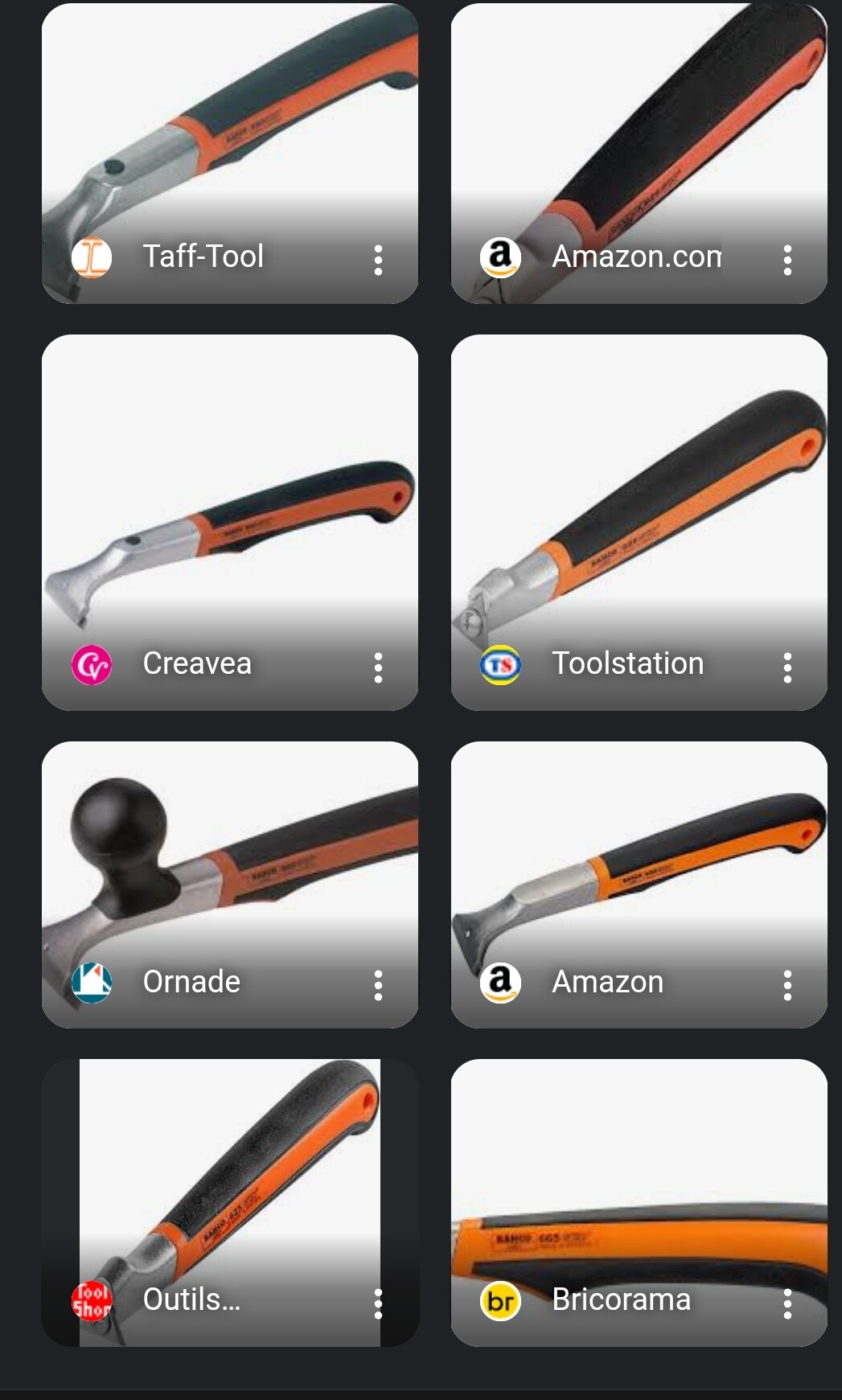Open more options for Amazon.com result

(787, 261)
